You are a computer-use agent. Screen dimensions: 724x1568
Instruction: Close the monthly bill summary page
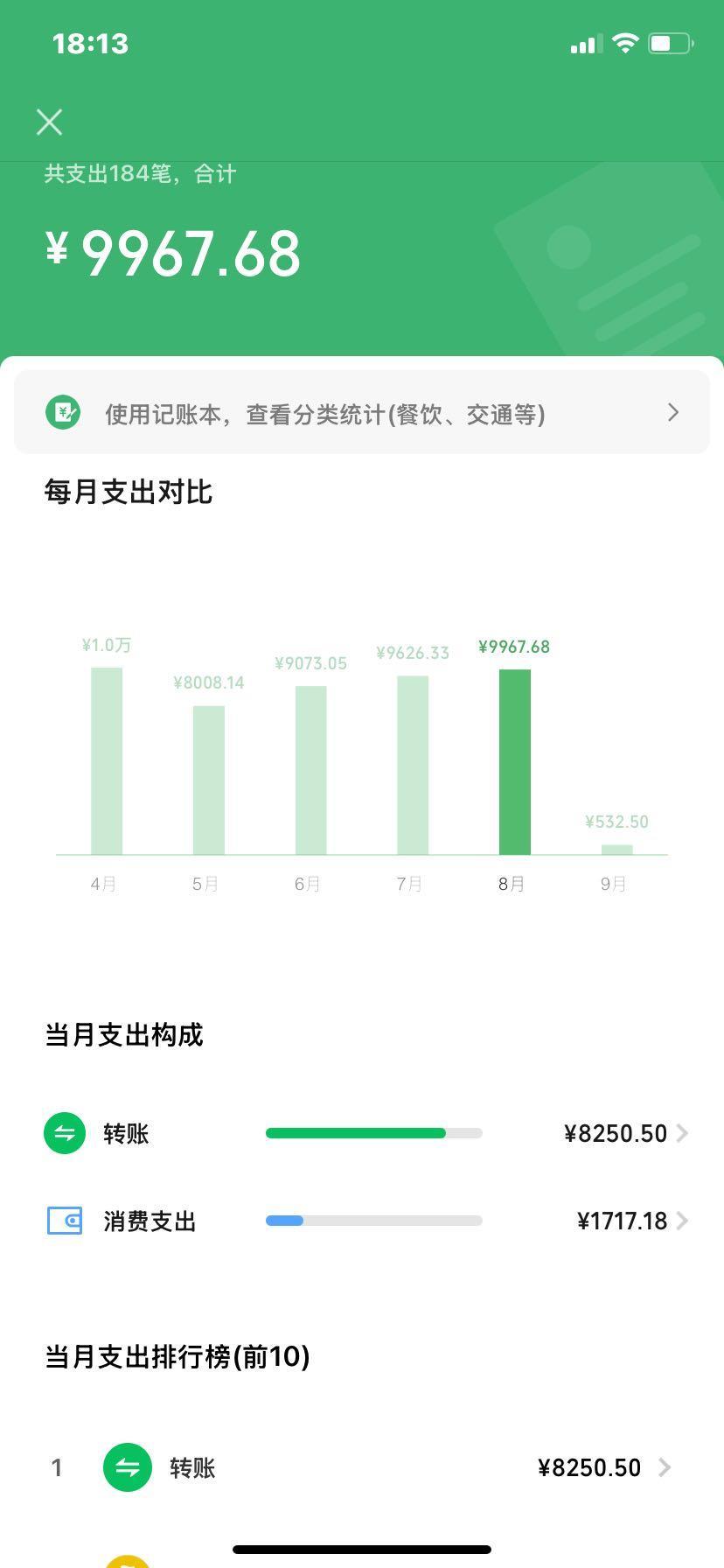[x=50, y=122]
